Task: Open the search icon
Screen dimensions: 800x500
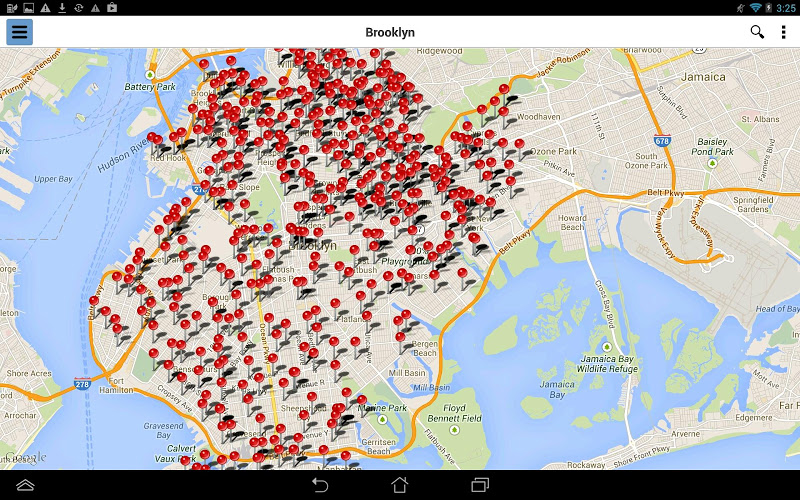Action: click(757, 32)
